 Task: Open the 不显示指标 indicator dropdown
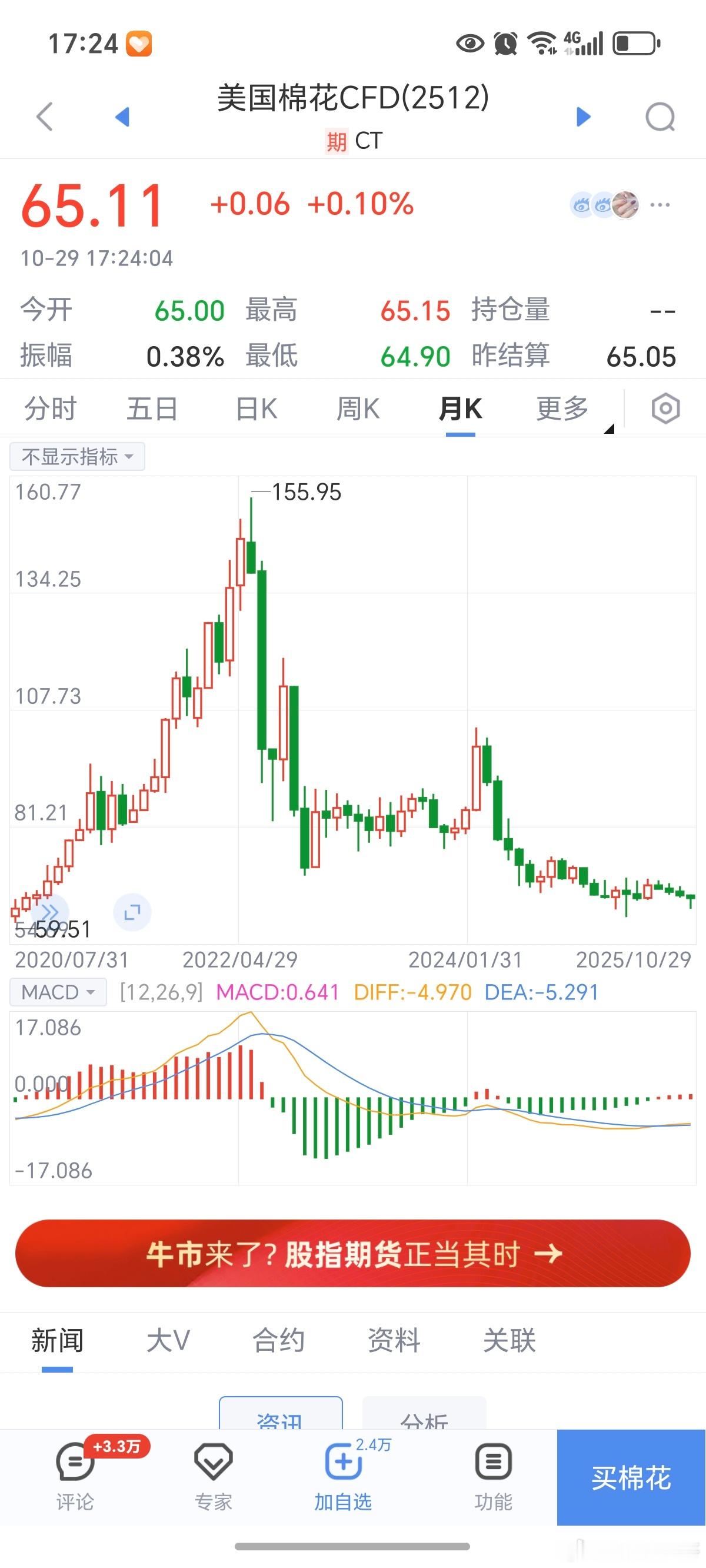pyautogui.click(x=76, y=456)
